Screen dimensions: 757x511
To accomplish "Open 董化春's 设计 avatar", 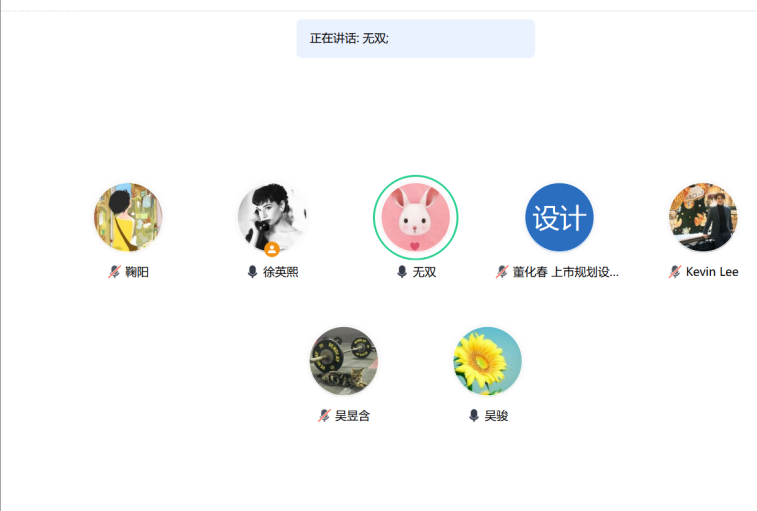I will coord(559,217).
